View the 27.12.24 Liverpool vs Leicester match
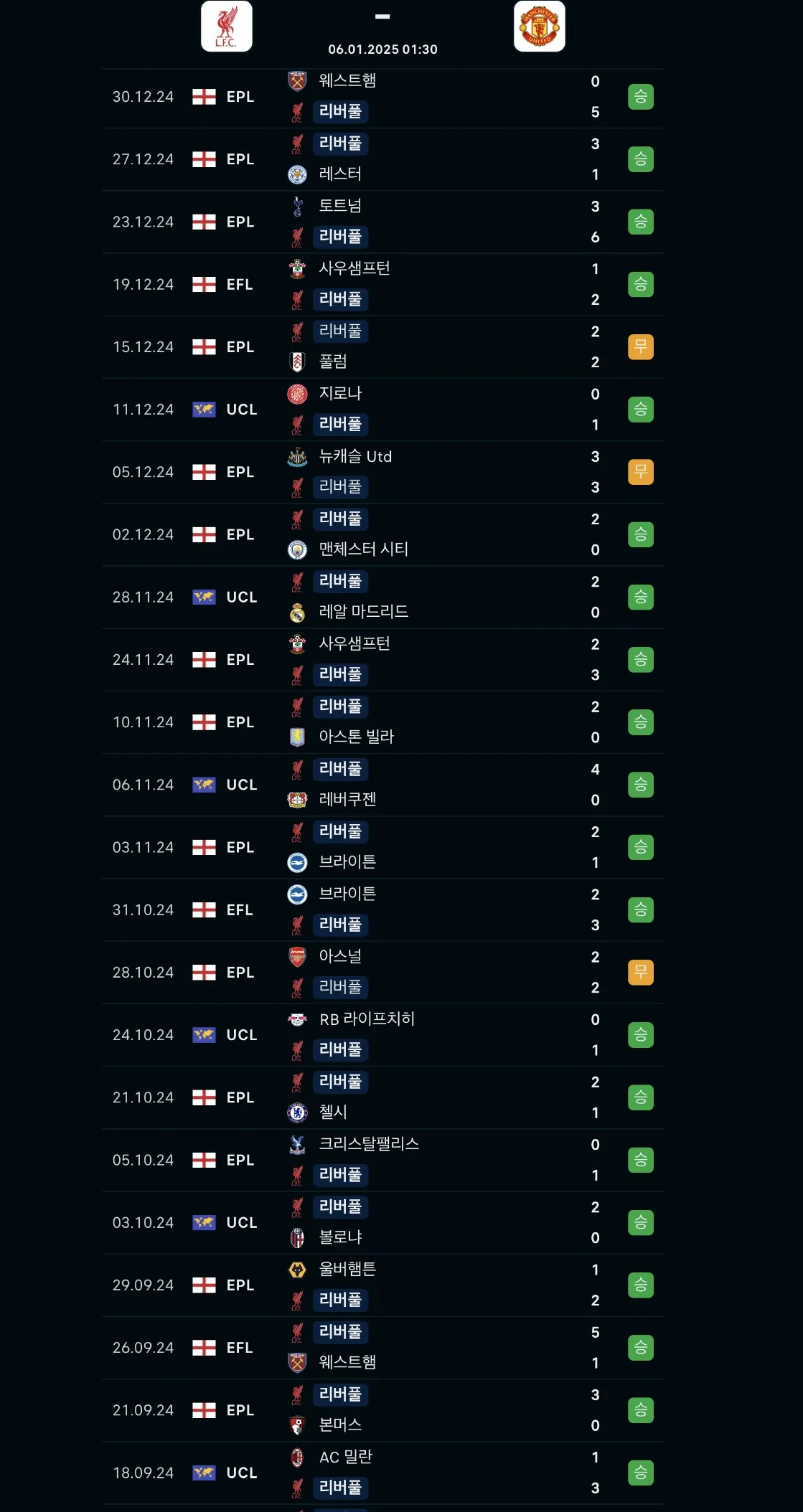 [x=382, y=159]
